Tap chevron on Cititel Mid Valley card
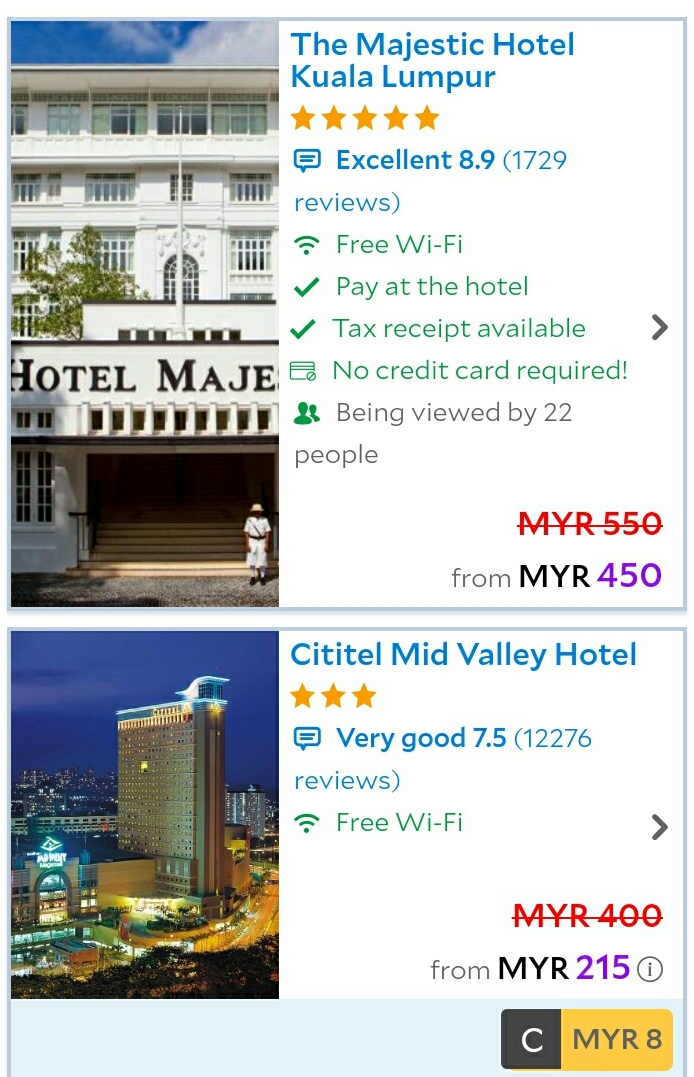 click(659, 827)
